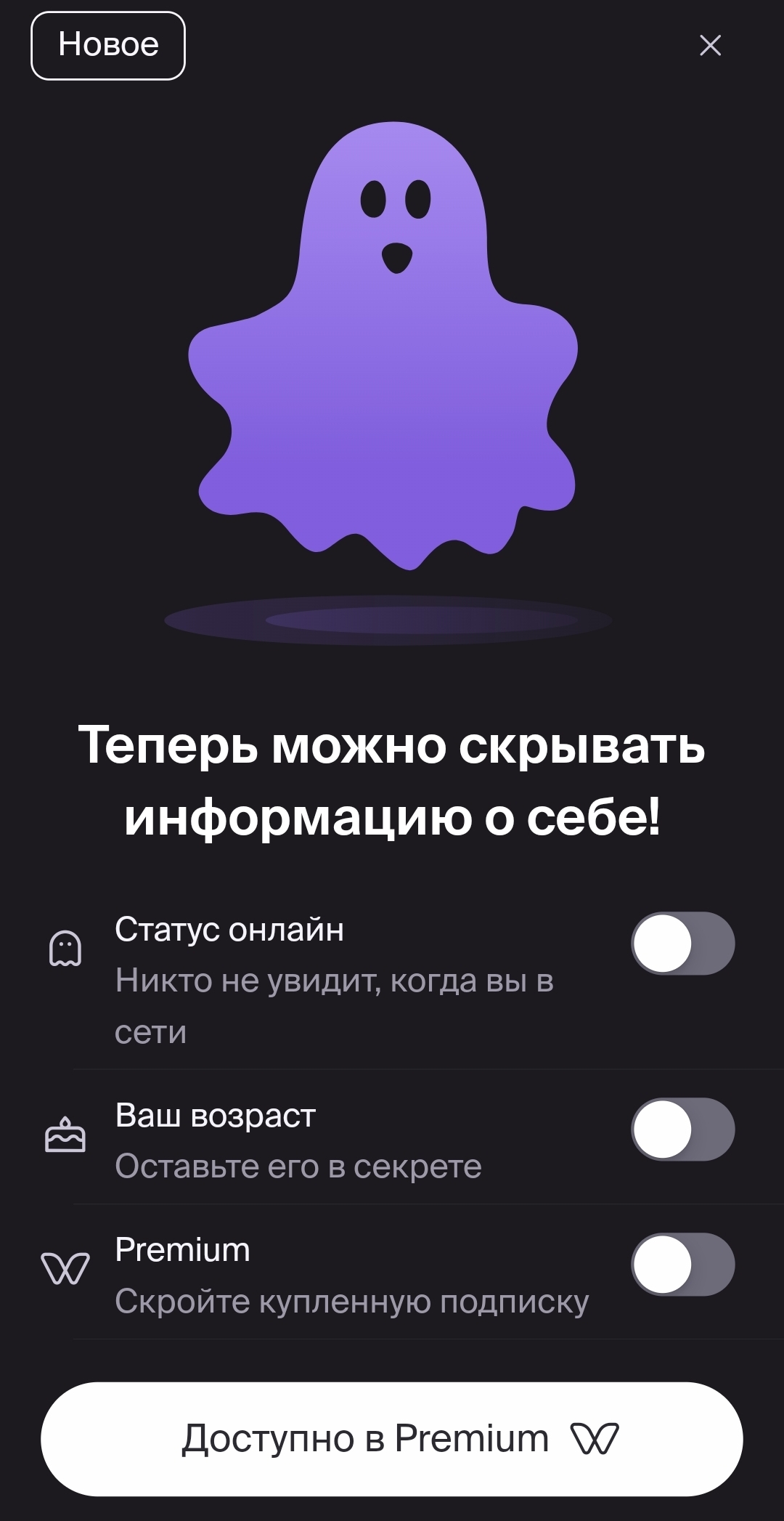This screenshot has width=784, height=1521.
Task: Enable hiding Ваш возраст
Action: pyautogui.click(x=682, y=1129)
